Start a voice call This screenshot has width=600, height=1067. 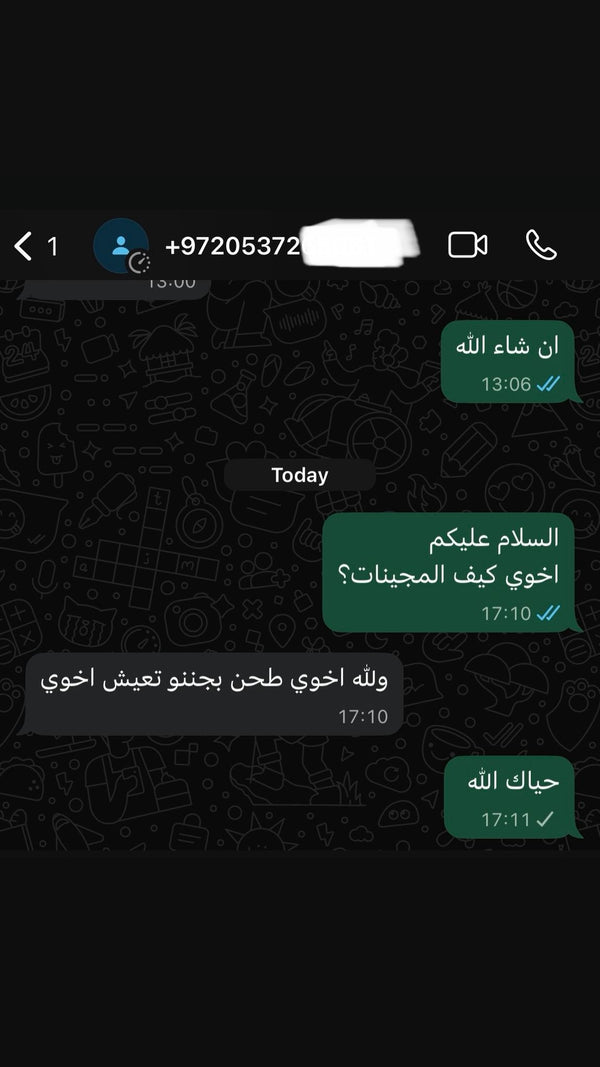click(x=541, y=245)
